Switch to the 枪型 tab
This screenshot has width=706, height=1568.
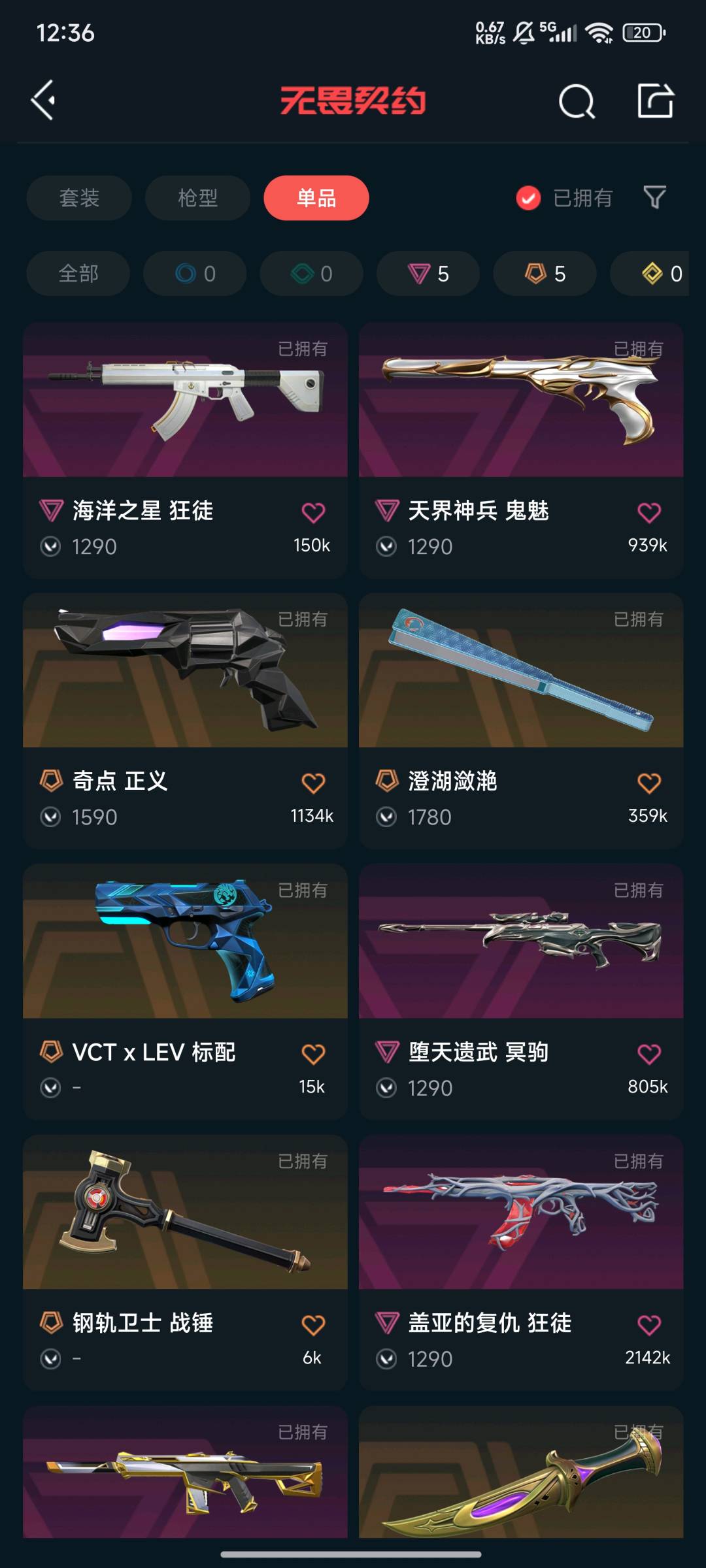[197, 198]
